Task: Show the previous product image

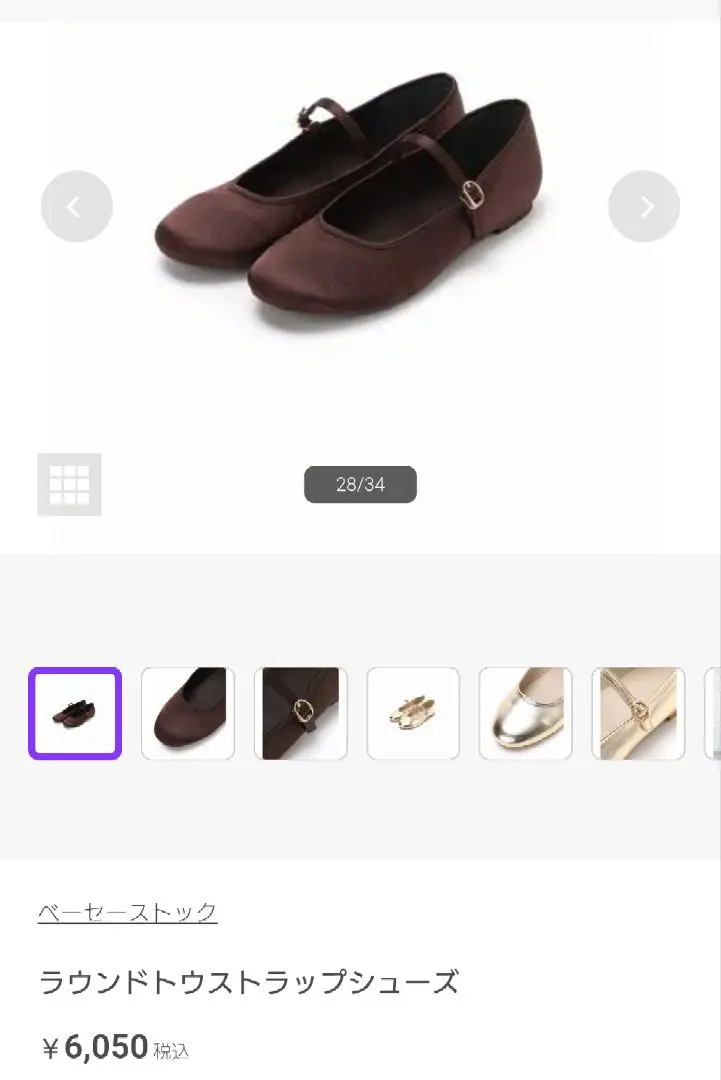Action: pyautogui.click(x=76, y=206)
